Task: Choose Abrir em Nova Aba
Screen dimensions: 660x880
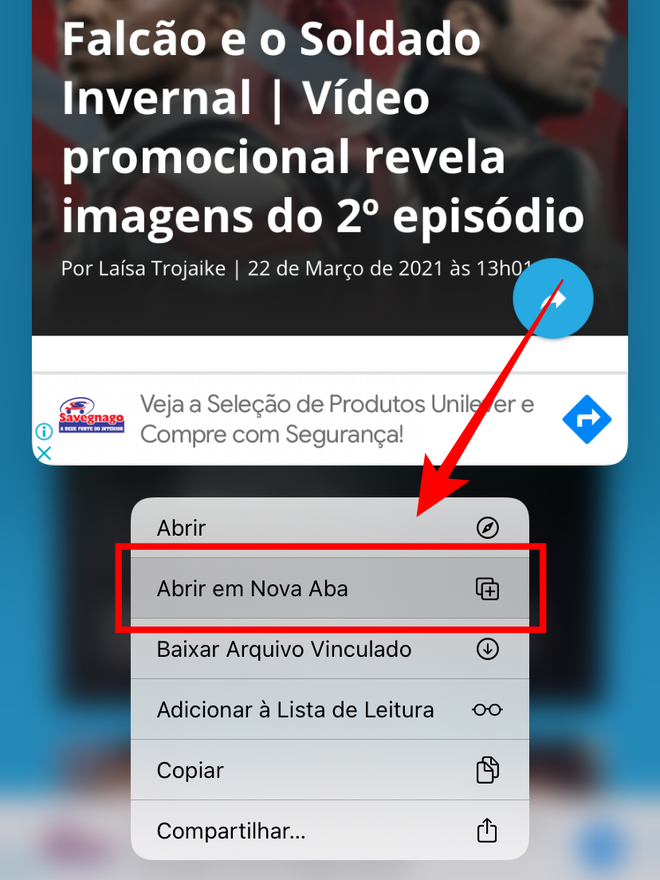Action: tap(329, 588)
